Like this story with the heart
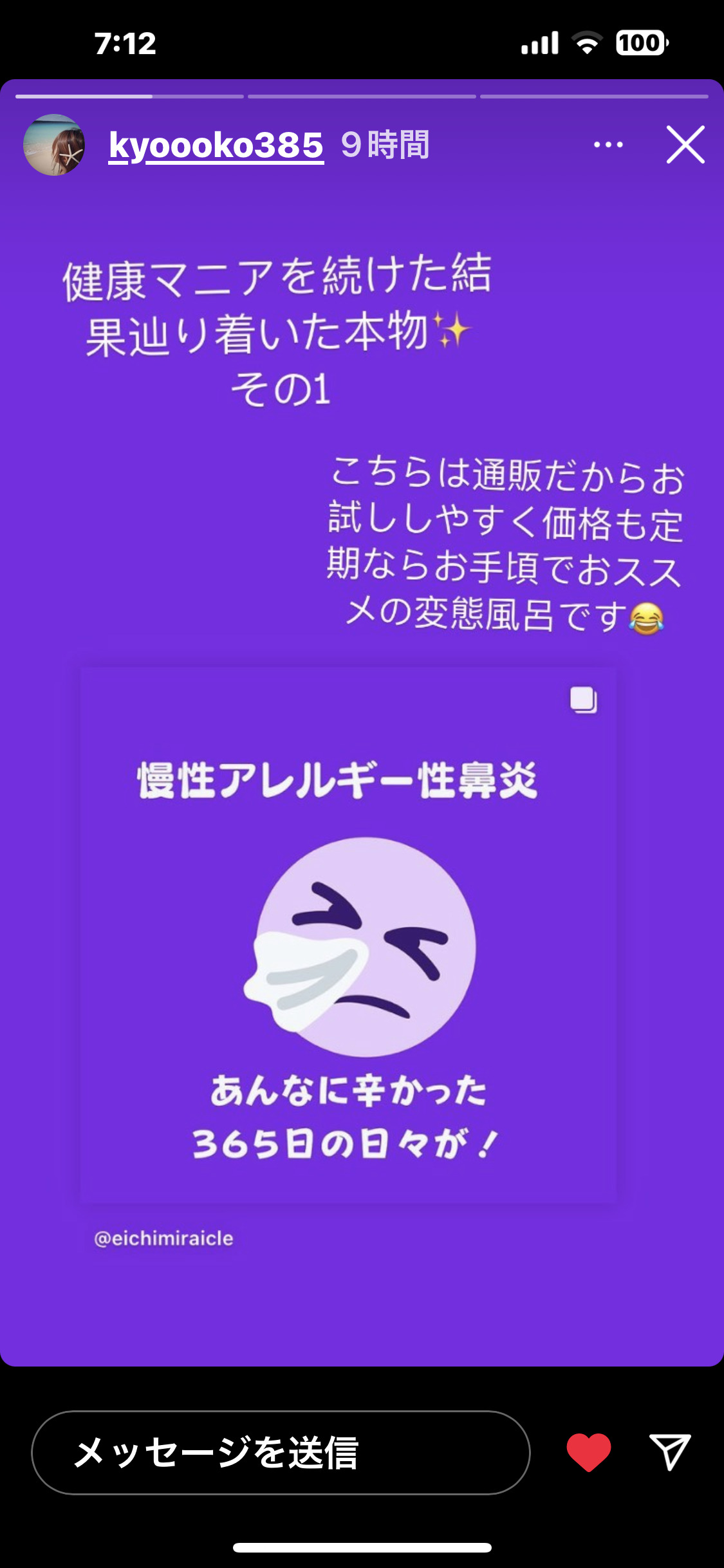The height and width of the screenshot is (1568, 724). pos(588,1453)
